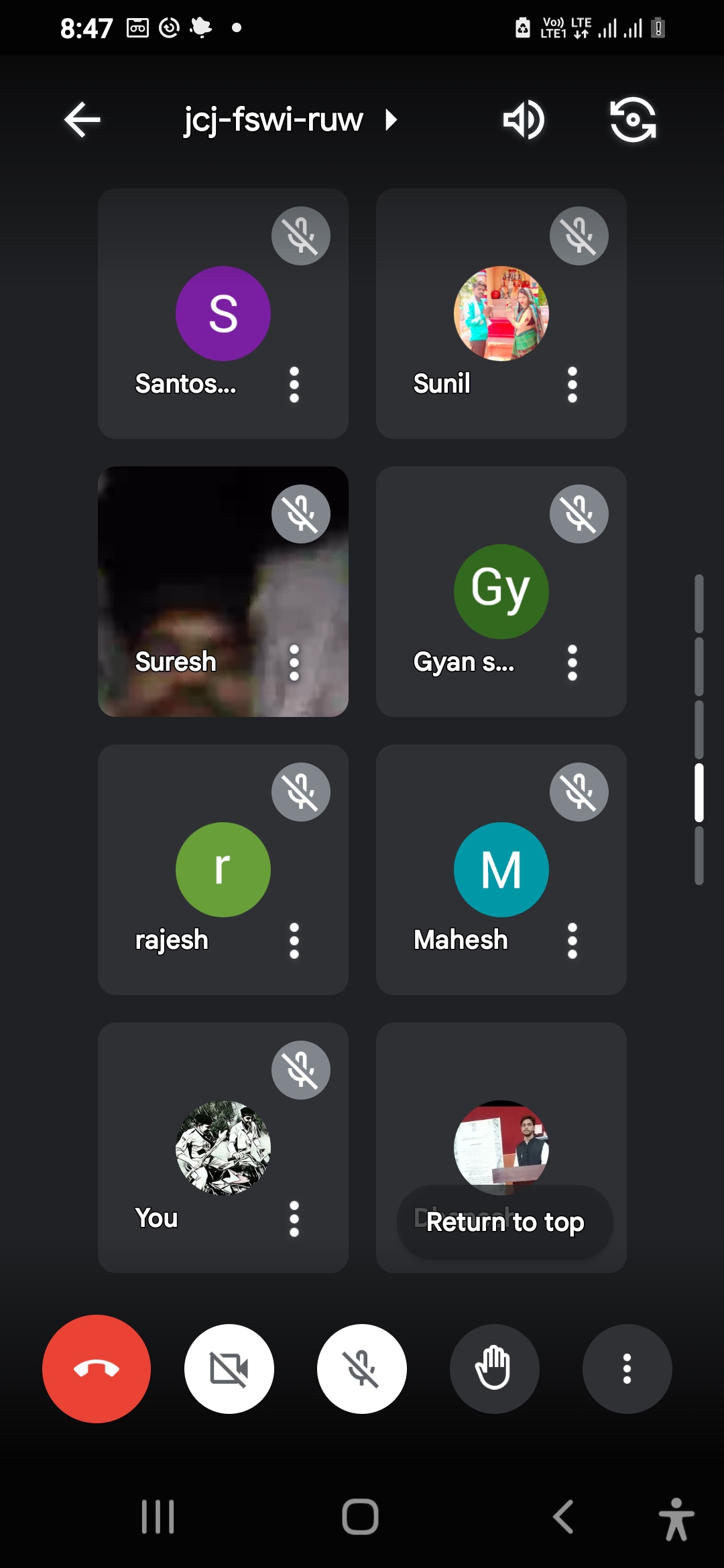This screenshot has width=724, height=1568.
Task: Change audio output via speaker icon
Action: pyautogui.click(x=524, y=120)
